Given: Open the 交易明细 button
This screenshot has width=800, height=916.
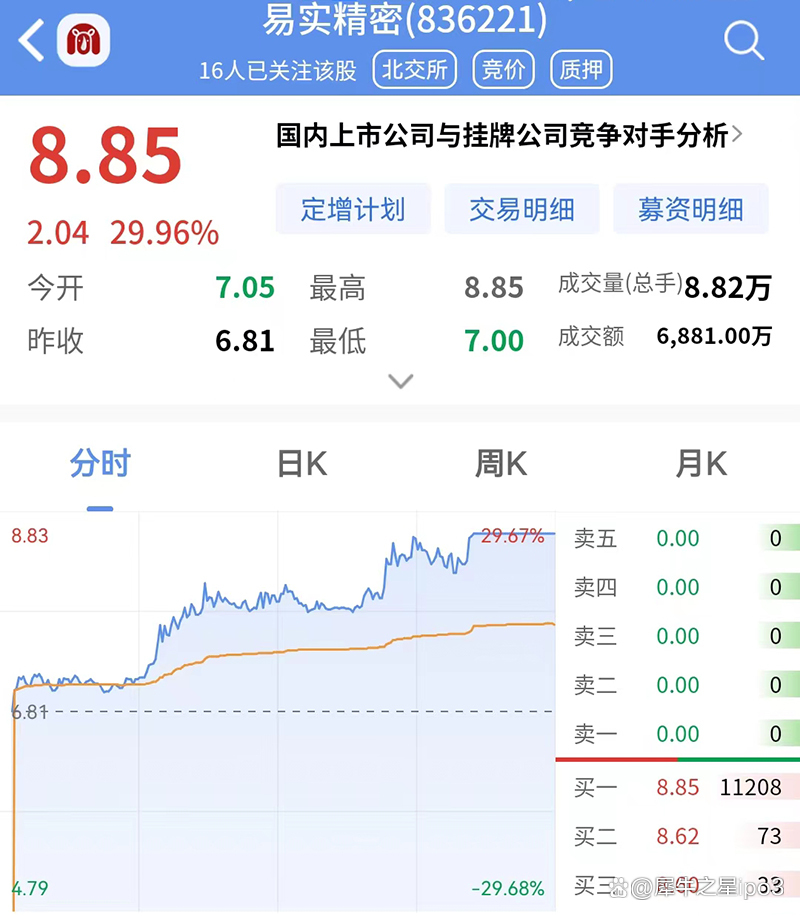Looking at the screenshot, I should pyautogui.click(x=522, y=209).
